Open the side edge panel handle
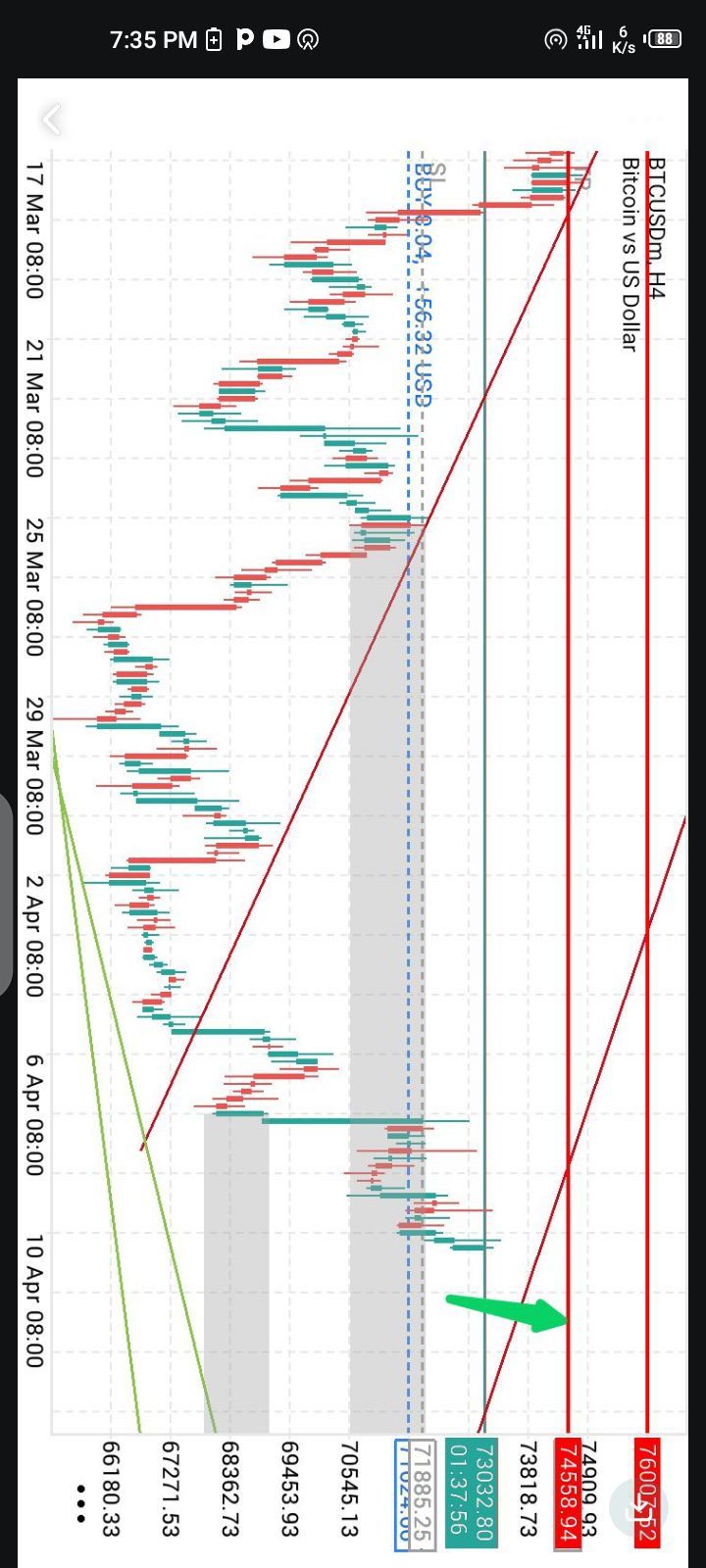706x1568 pixels. click(x=6, y=894)
